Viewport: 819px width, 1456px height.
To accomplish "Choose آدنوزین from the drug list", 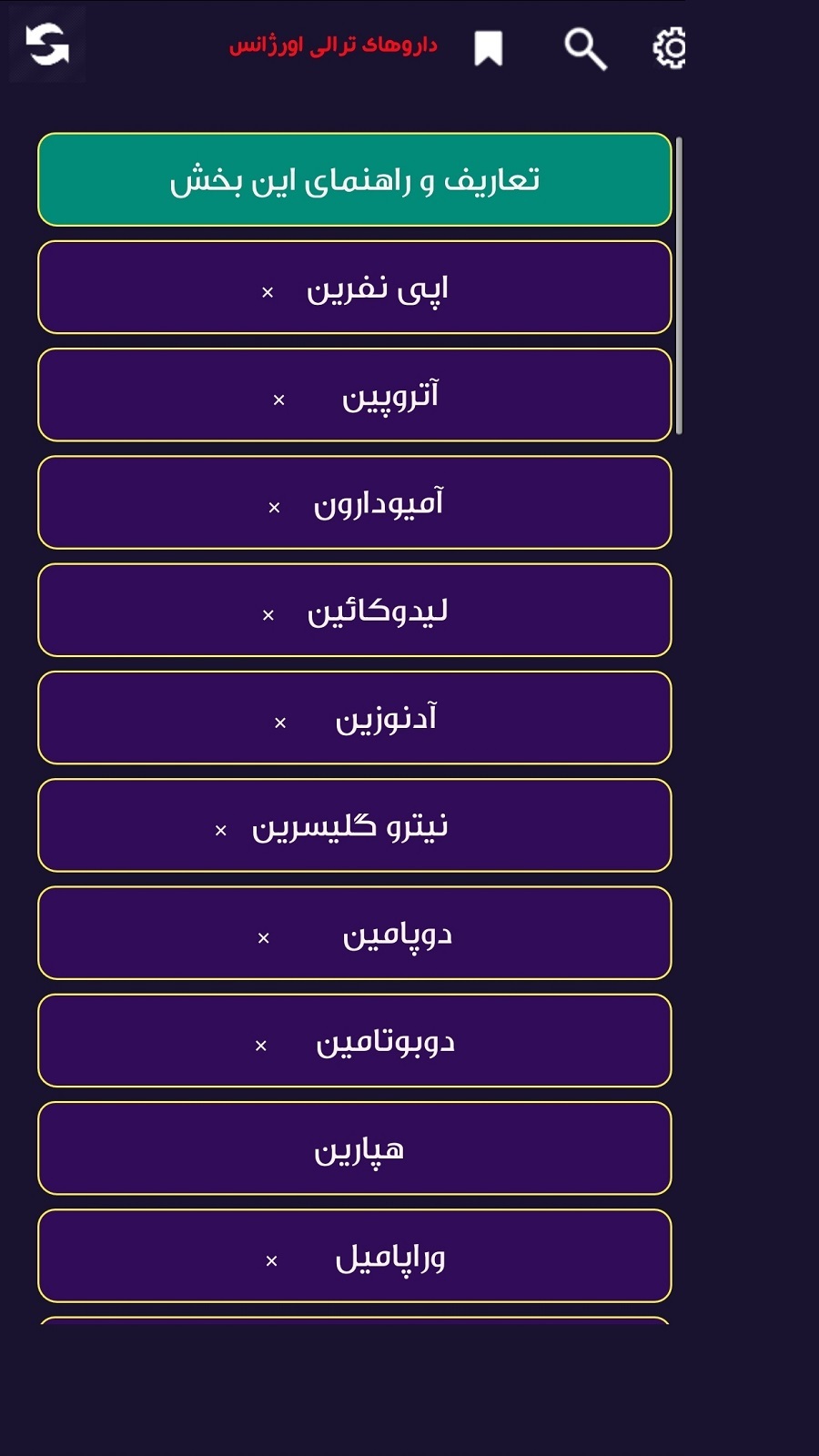I will (355, 718).
